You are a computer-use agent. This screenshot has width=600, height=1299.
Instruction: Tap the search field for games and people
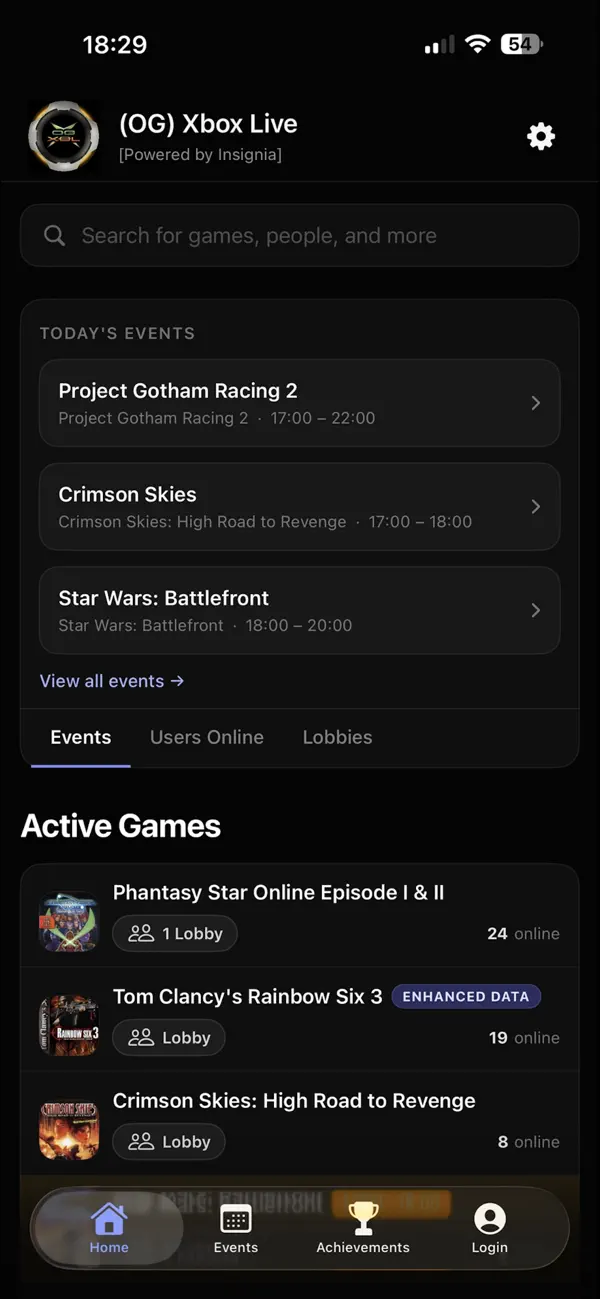coord(300,236)
